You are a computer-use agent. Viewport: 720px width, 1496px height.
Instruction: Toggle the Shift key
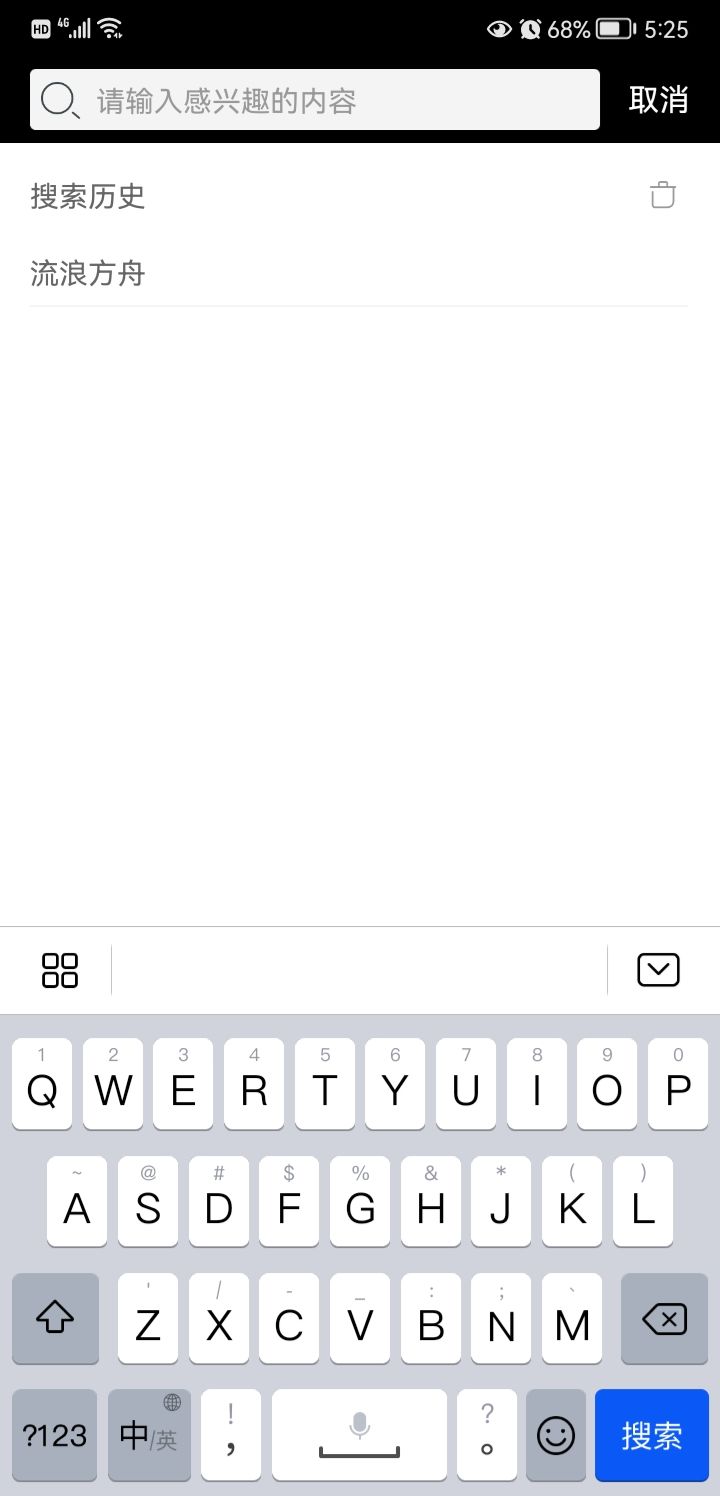click(55, 1320)
